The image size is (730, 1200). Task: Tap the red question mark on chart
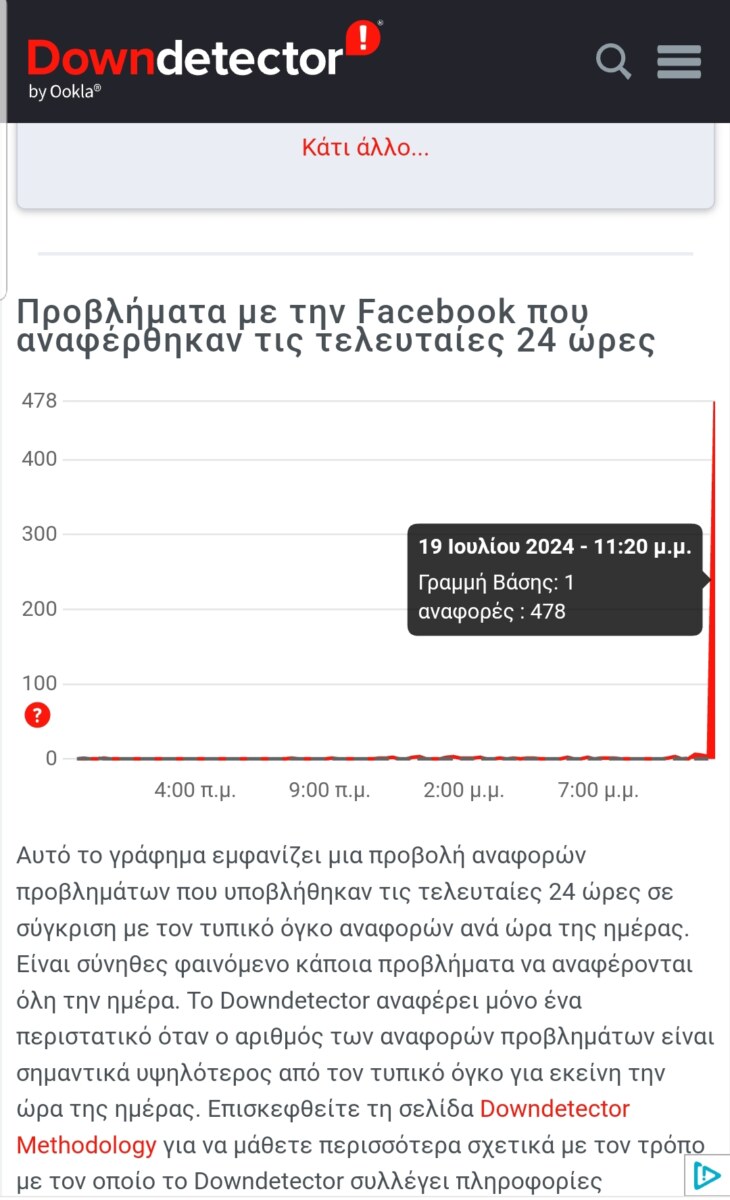37,715
